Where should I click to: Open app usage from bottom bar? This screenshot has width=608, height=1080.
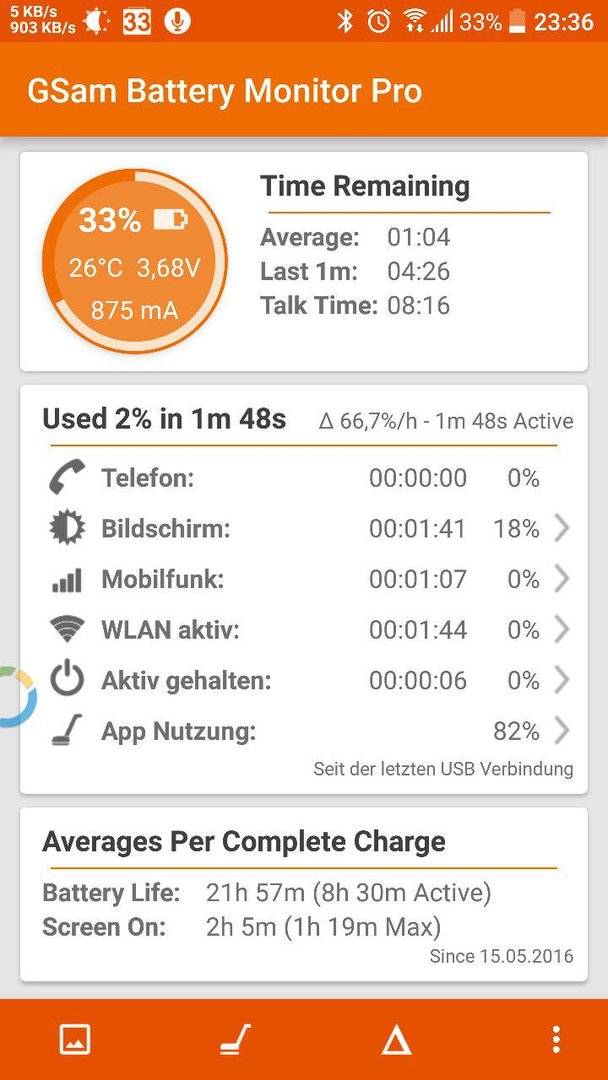(235, 1039)
